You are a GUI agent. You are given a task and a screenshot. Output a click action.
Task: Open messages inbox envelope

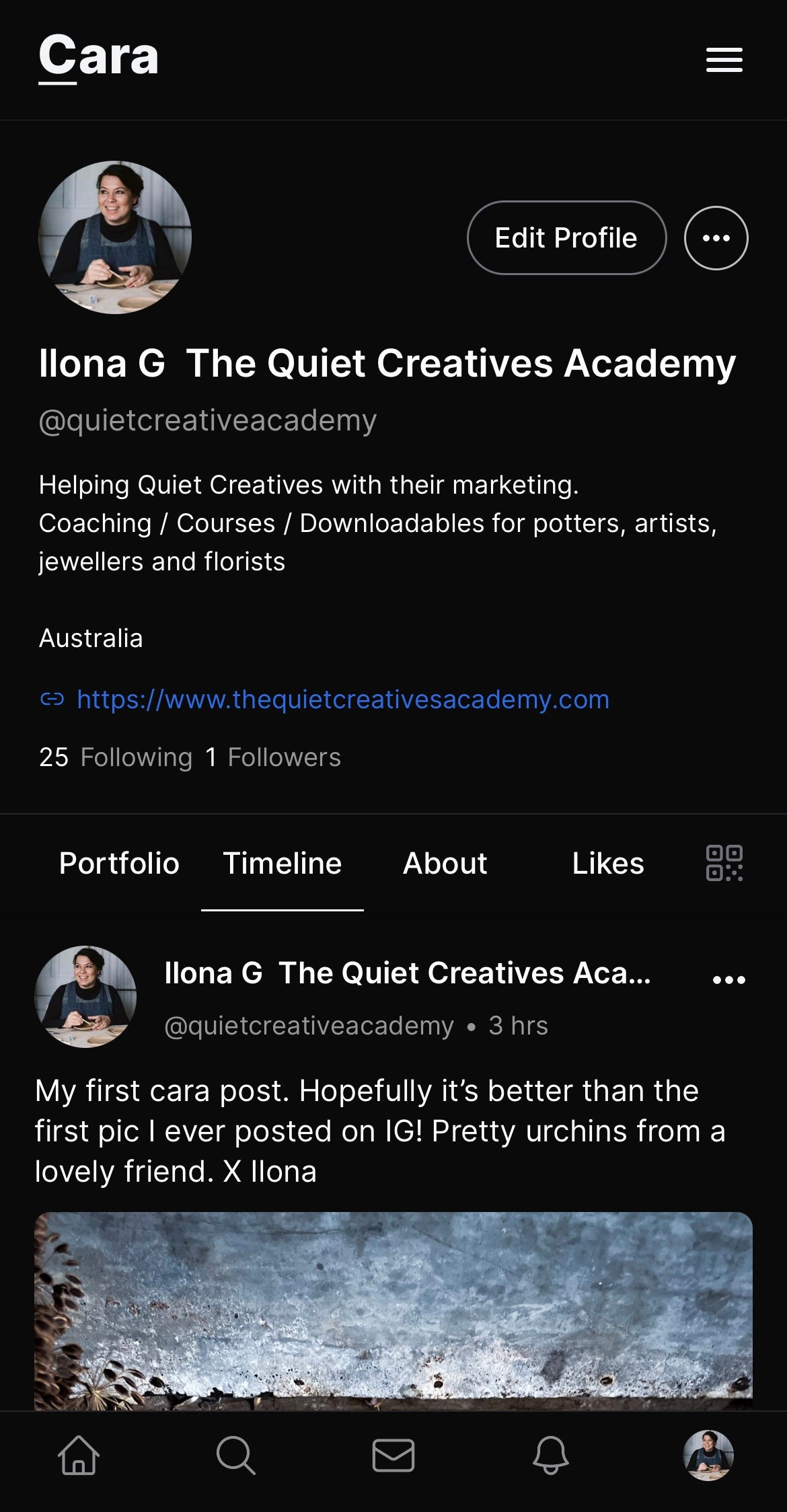[393, 1455]
